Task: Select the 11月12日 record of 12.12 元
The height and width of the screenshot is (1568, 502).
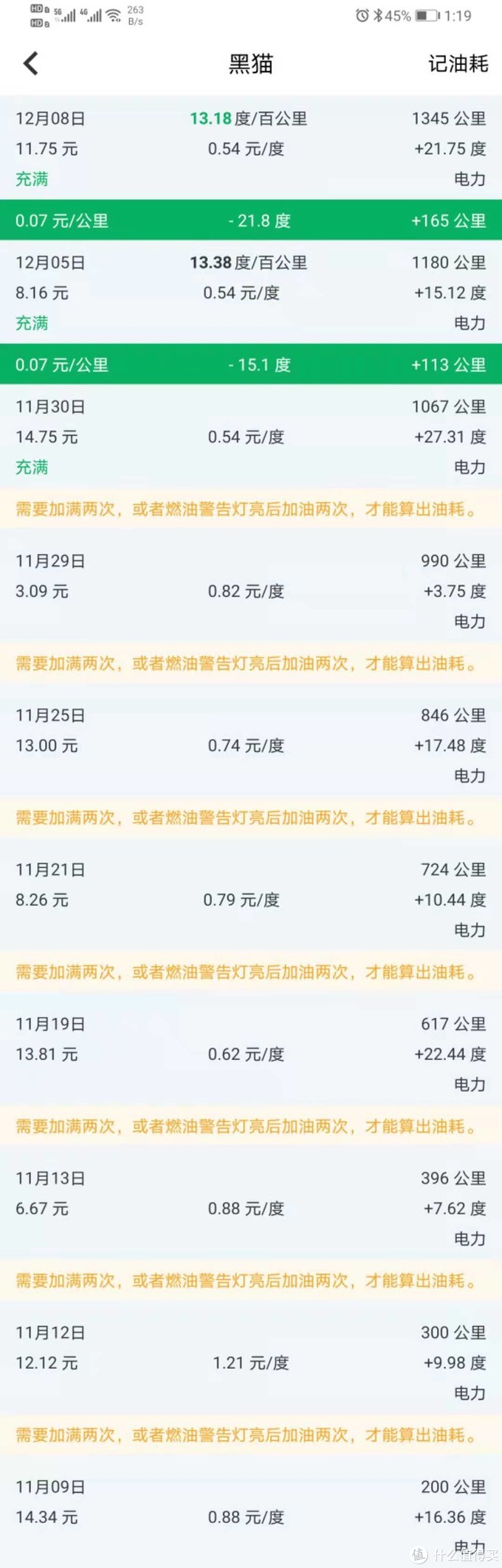Action: point(251,1361)
